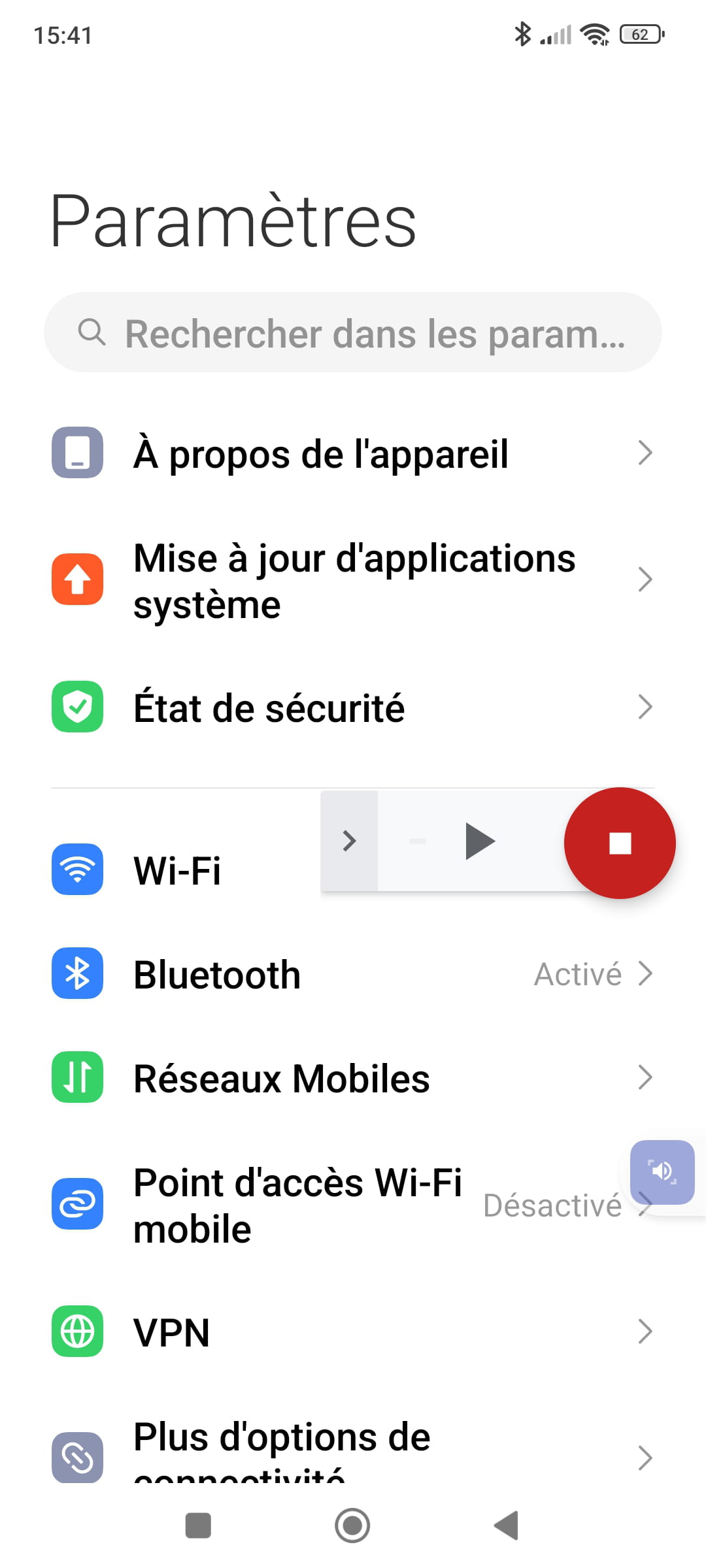The width and height of the screenshot is (706, 1568).
Task: Collapse the floating panel with the arrow
Action: (349, 841)
